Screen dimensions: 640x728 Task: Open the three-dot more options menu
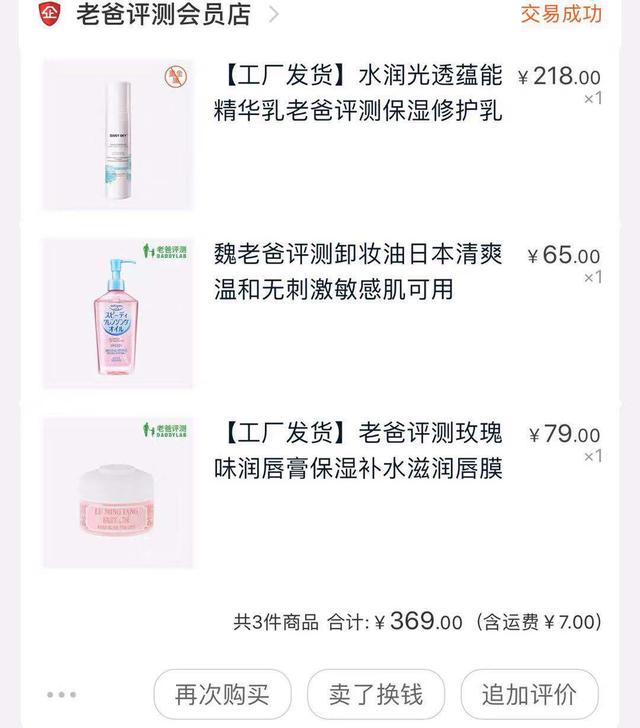pos(61,695)
